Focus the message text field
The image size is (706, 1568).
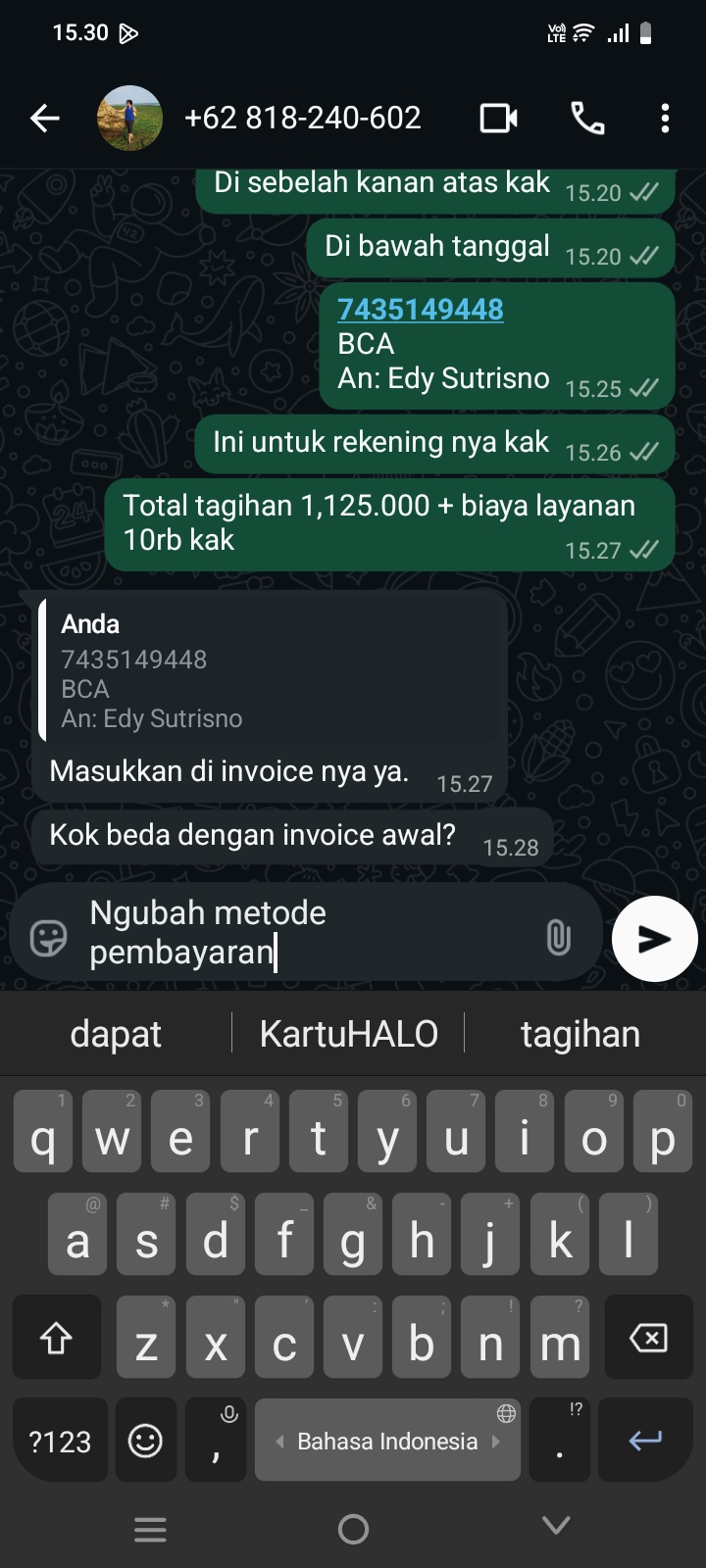coord(304,932)
